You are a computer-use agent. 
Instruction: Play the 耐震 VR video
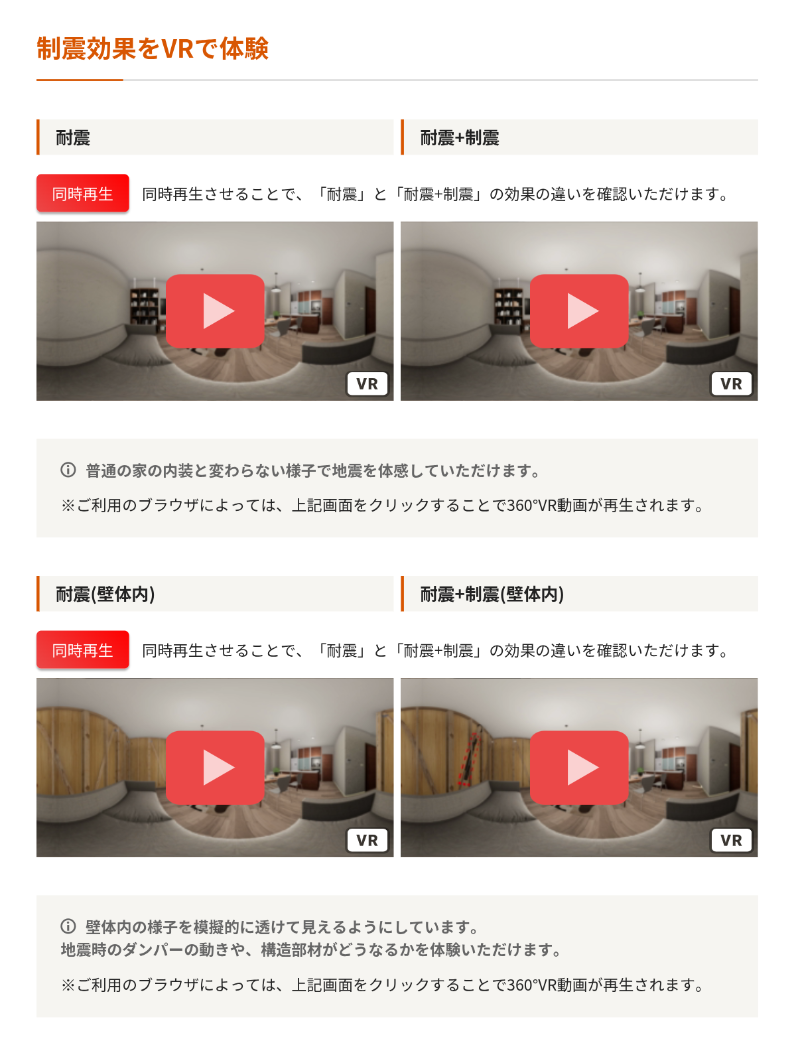[215, 311]
